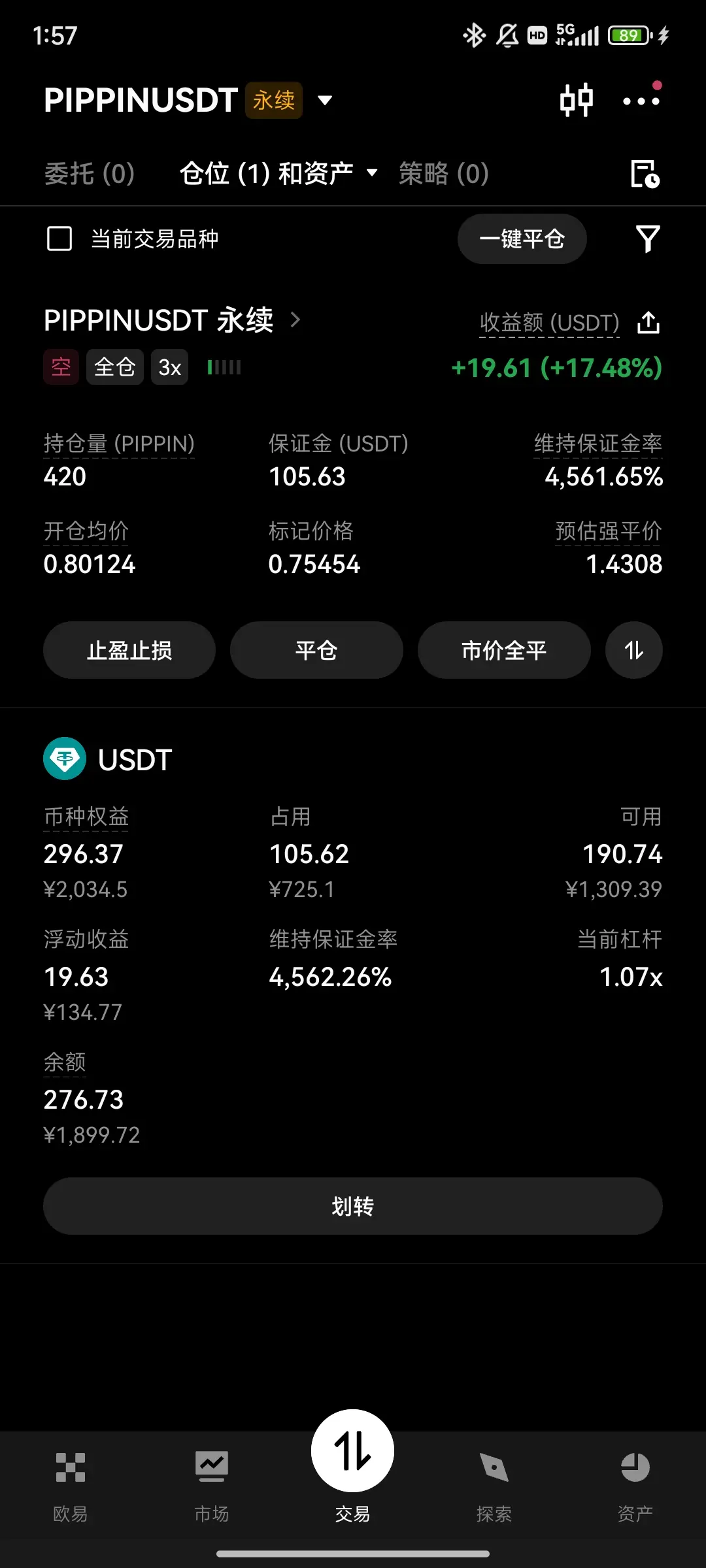Screen dimensions: 706x1568
Task: Open the order history icon
Action: point(645,174)
